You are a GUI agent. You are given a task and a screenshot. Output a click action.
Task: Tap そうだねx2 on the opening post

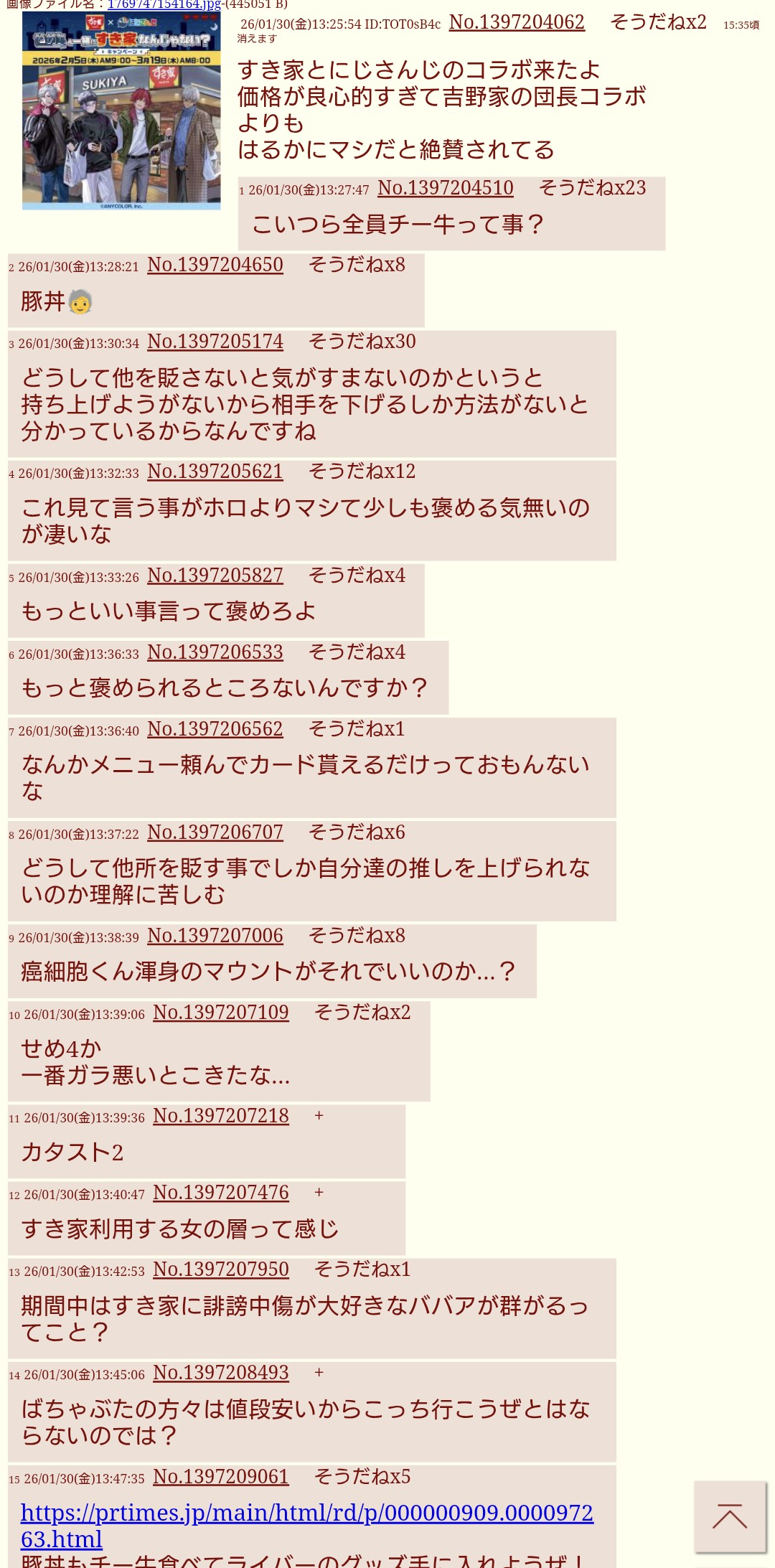click(658, 22)
